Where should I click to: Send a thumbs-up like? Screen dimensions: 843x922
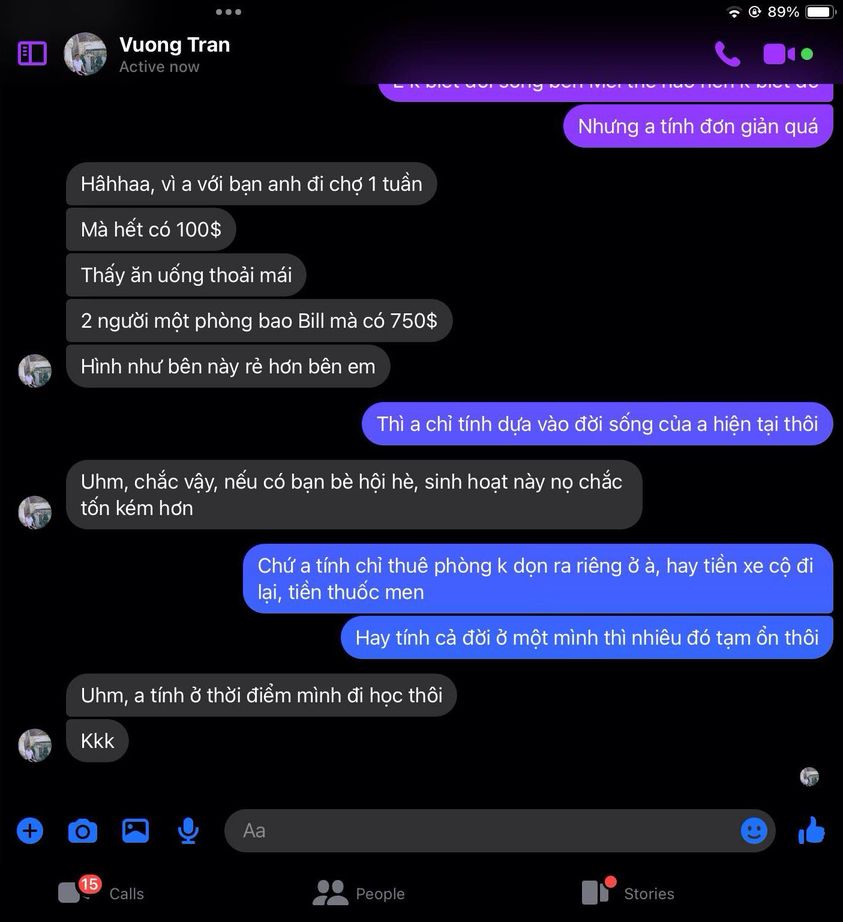click(x=811, y=830)
